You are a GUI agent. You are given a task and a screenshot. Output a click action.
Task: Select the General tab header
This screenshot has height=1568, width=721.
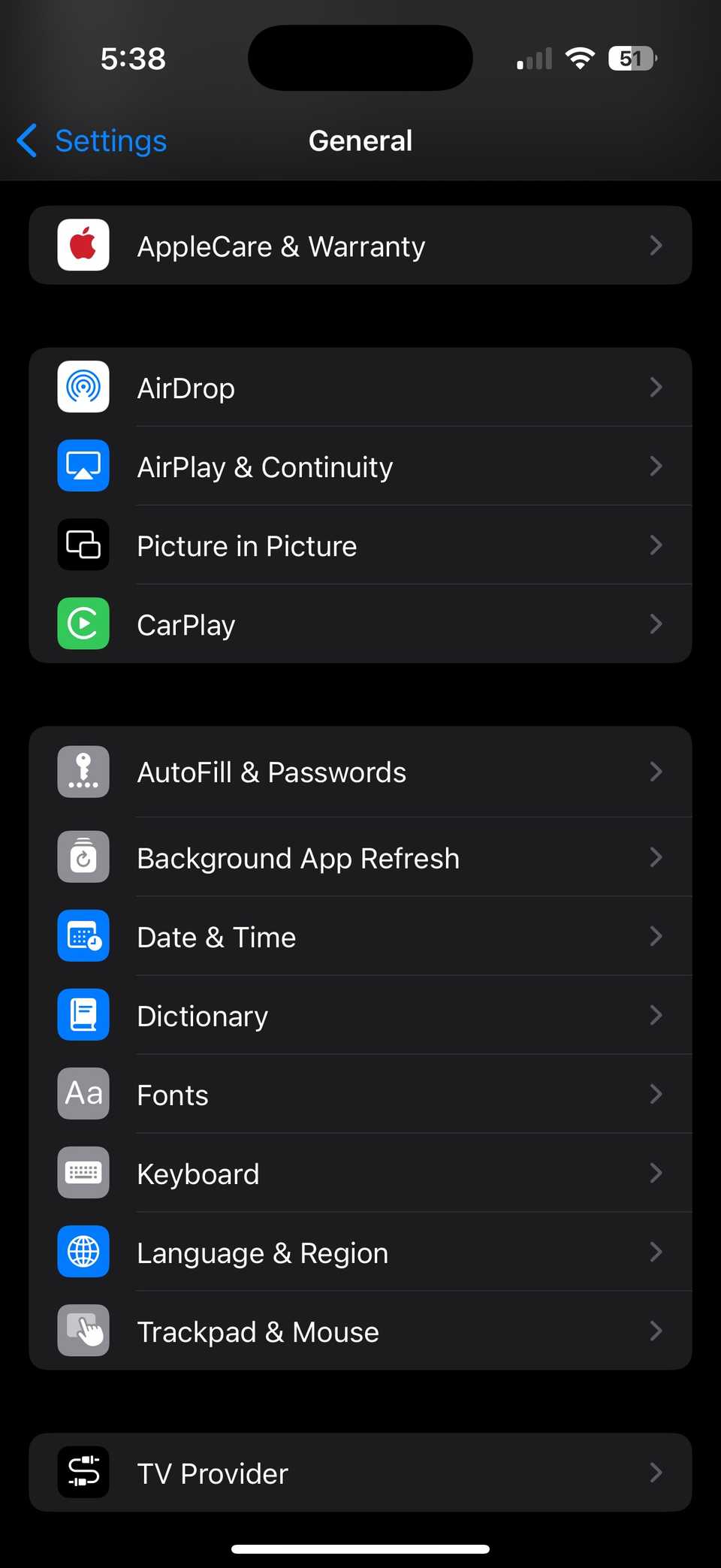pyautogui.click(x=360, y=140)
